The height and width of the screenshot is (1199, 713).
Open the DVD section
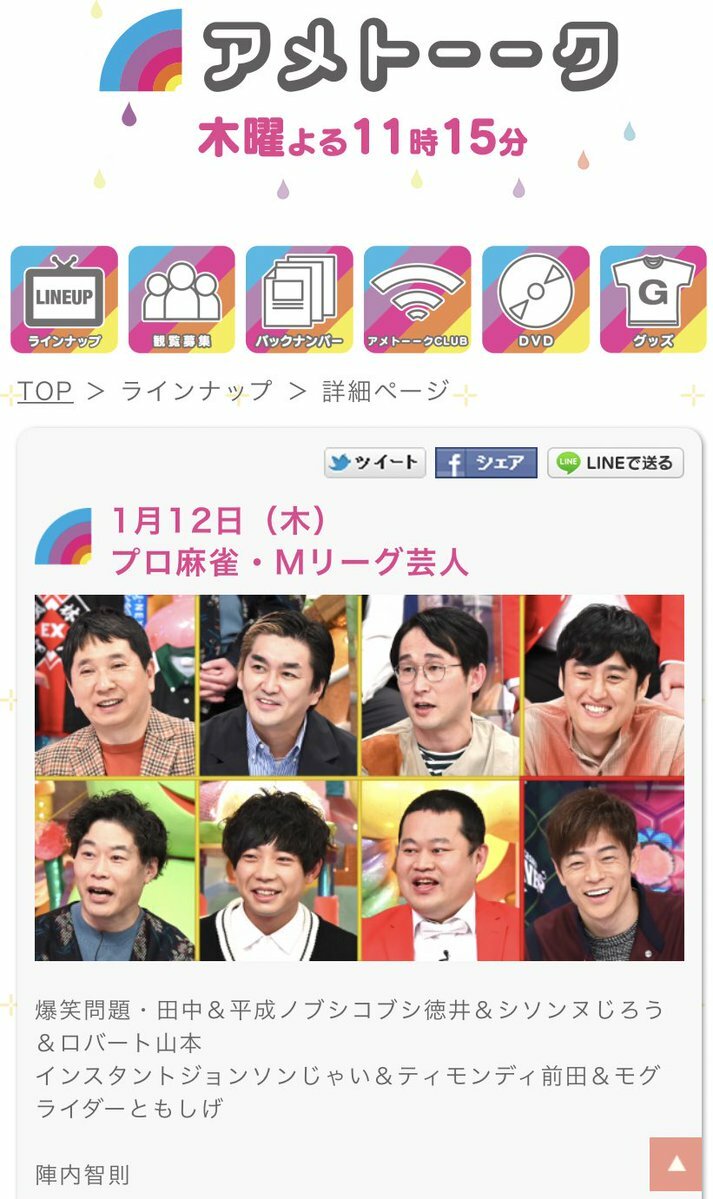click(535, 300)
